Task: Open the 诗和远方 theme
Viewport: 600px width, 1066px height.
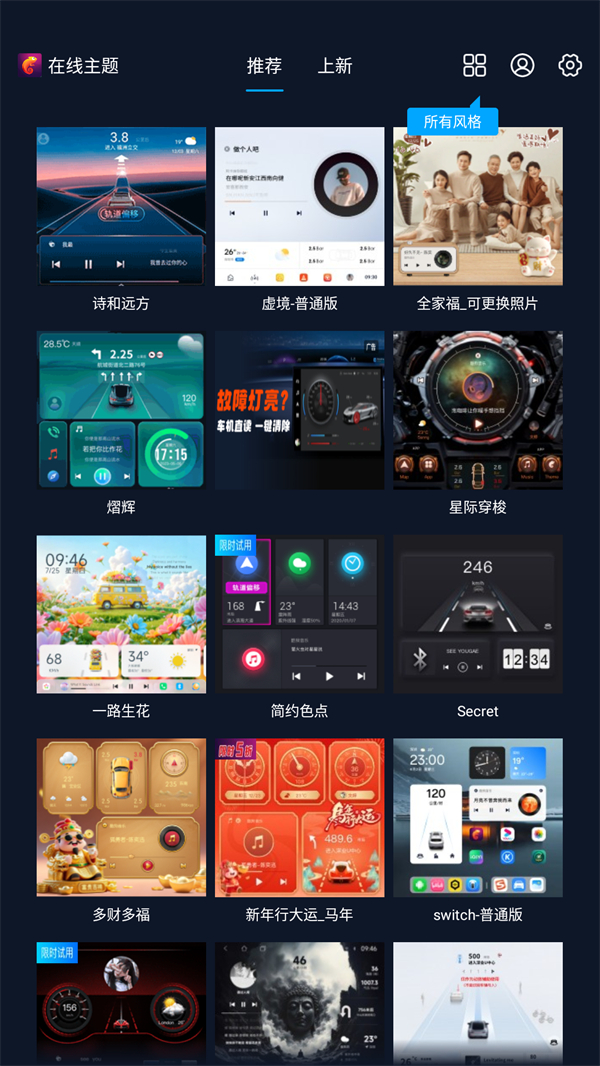Action: click(x=121, y=207)
